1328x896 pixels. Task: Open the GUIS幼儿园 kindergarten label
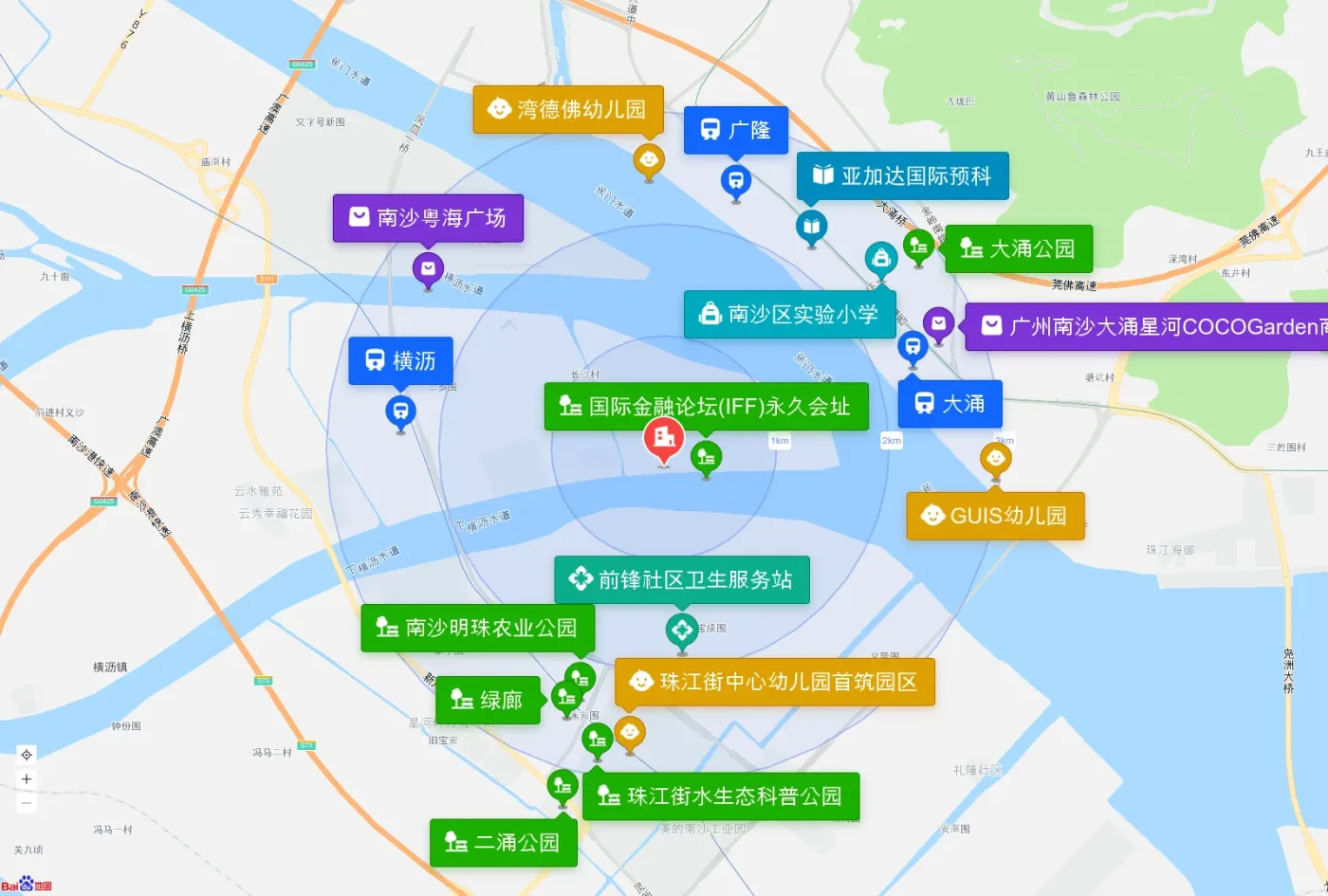tap(995, 516)
